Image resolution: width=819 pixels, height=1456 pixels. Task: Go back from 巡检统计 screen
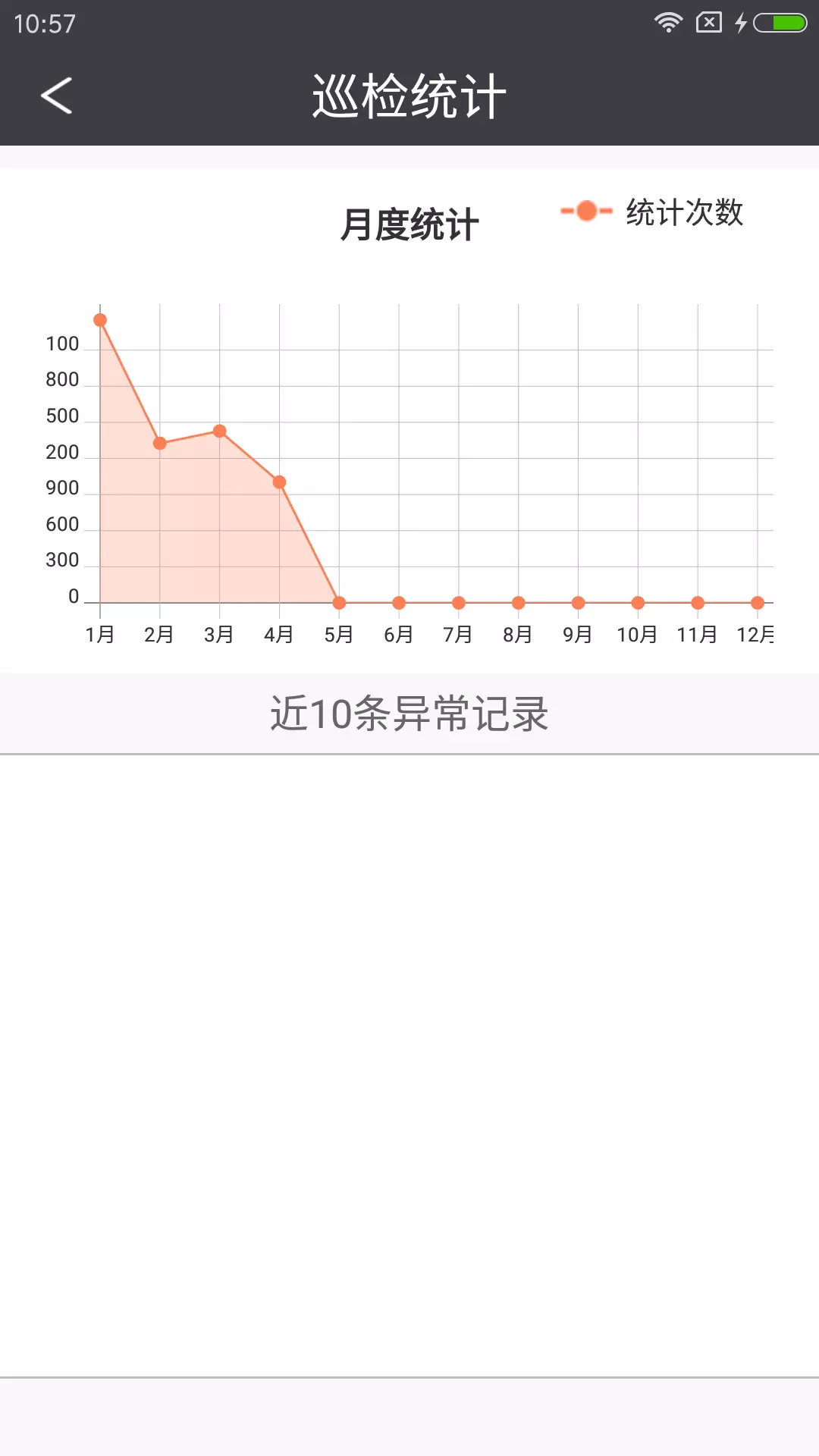click(56, 96)
